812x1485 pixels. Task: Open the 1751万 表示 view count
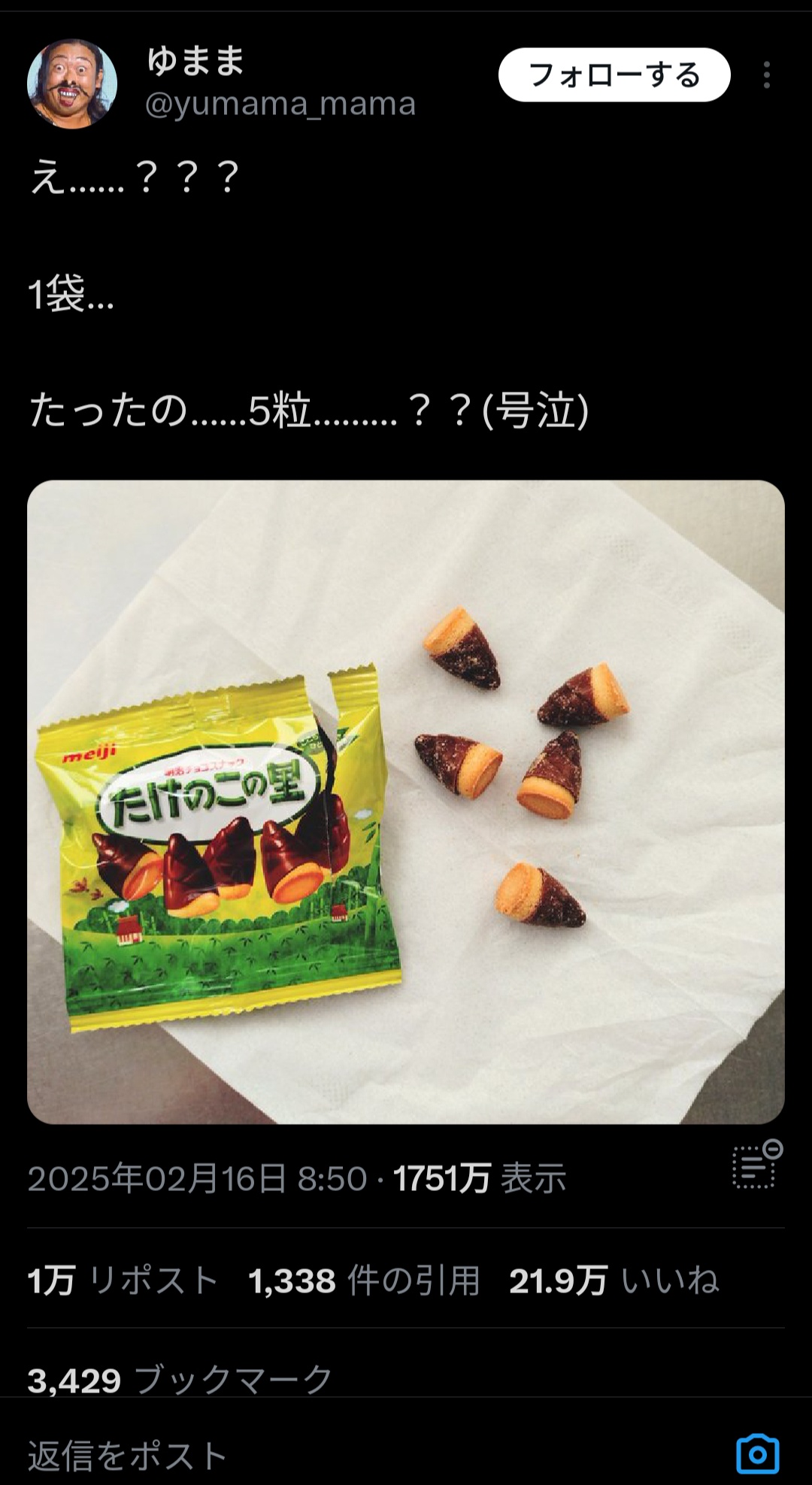(x=479, y=1178)
